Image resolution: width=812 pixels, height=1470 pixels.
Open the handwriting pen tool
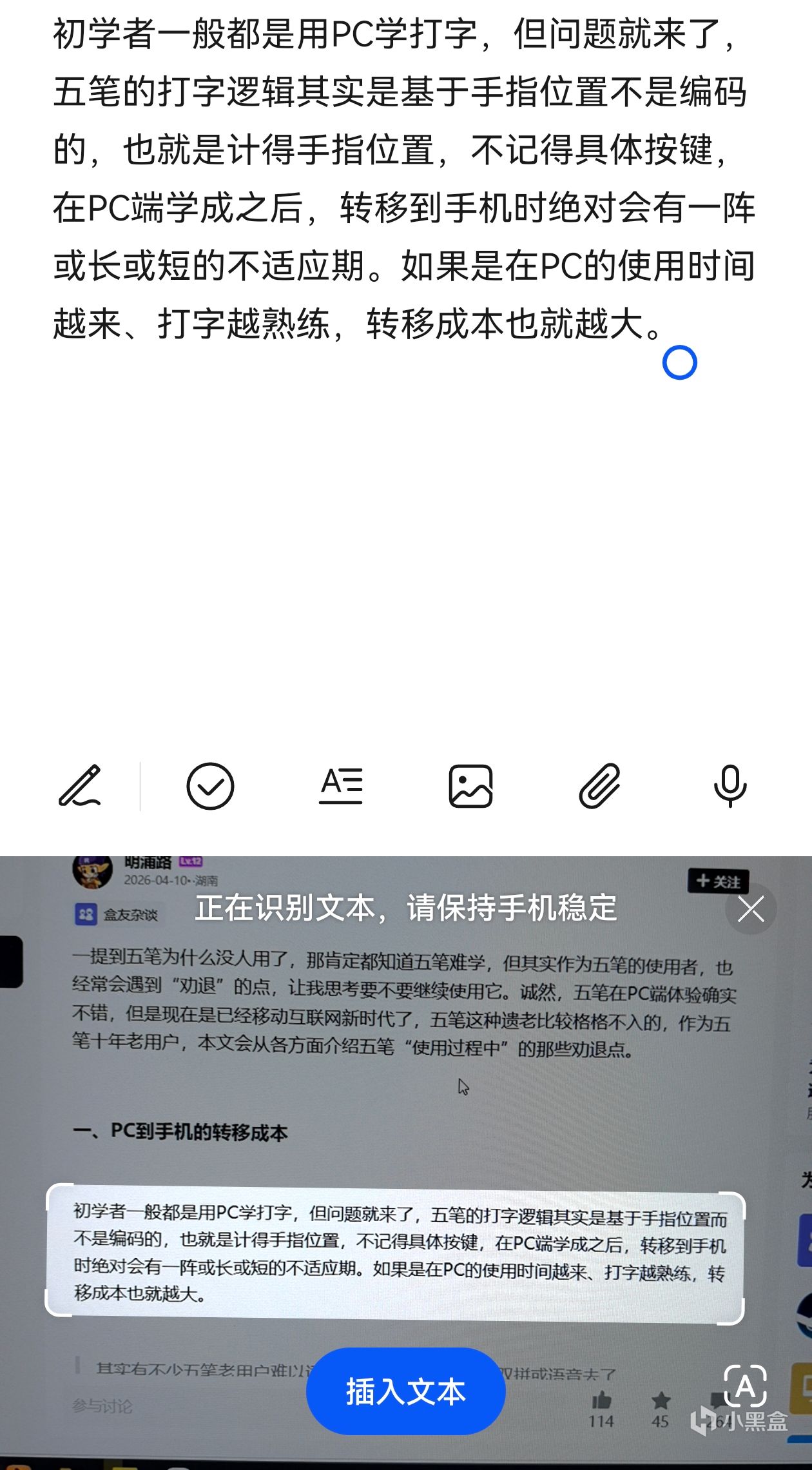(81, 786)
